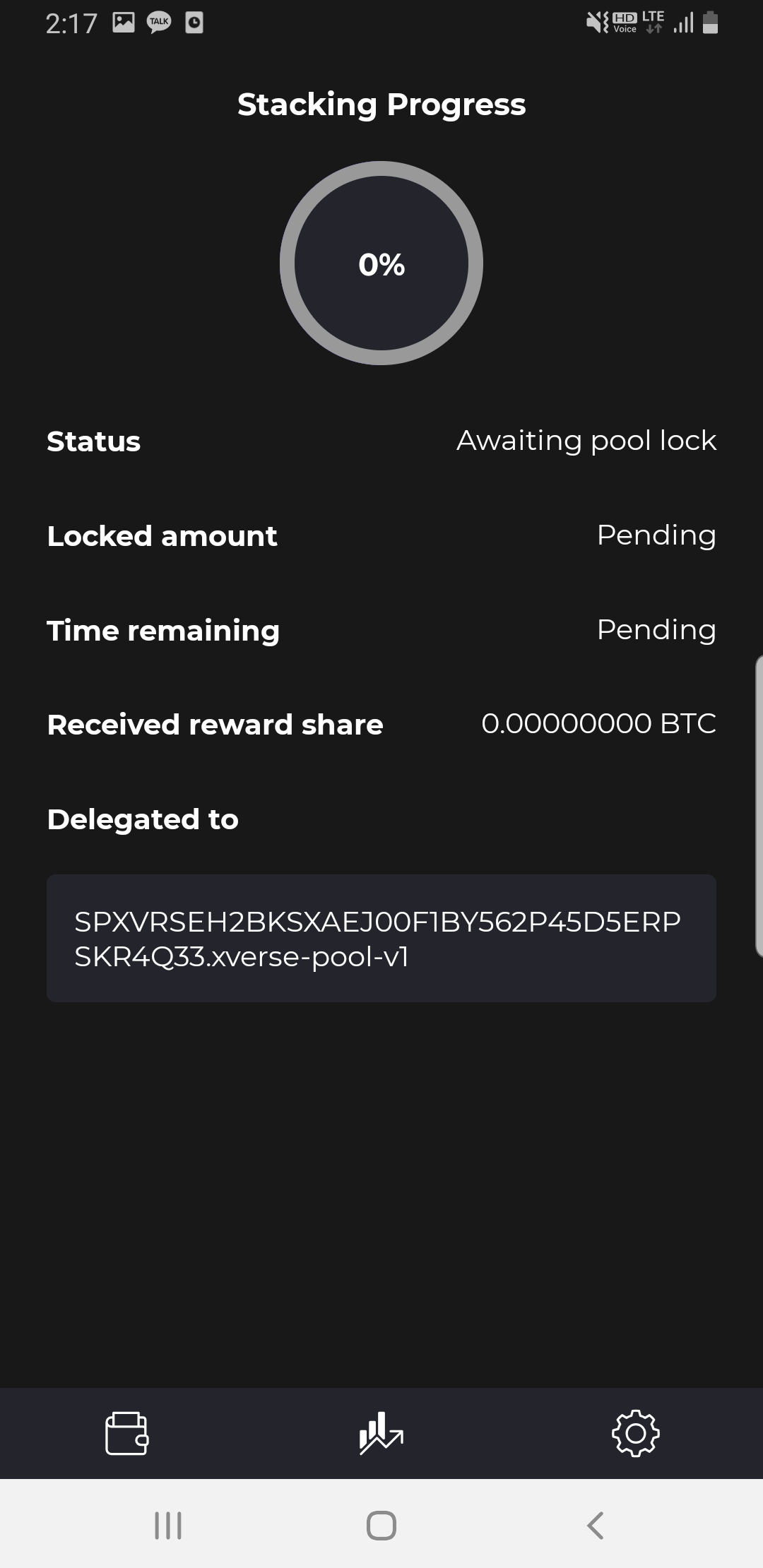Open the settings gear tab

point(635,1433)
